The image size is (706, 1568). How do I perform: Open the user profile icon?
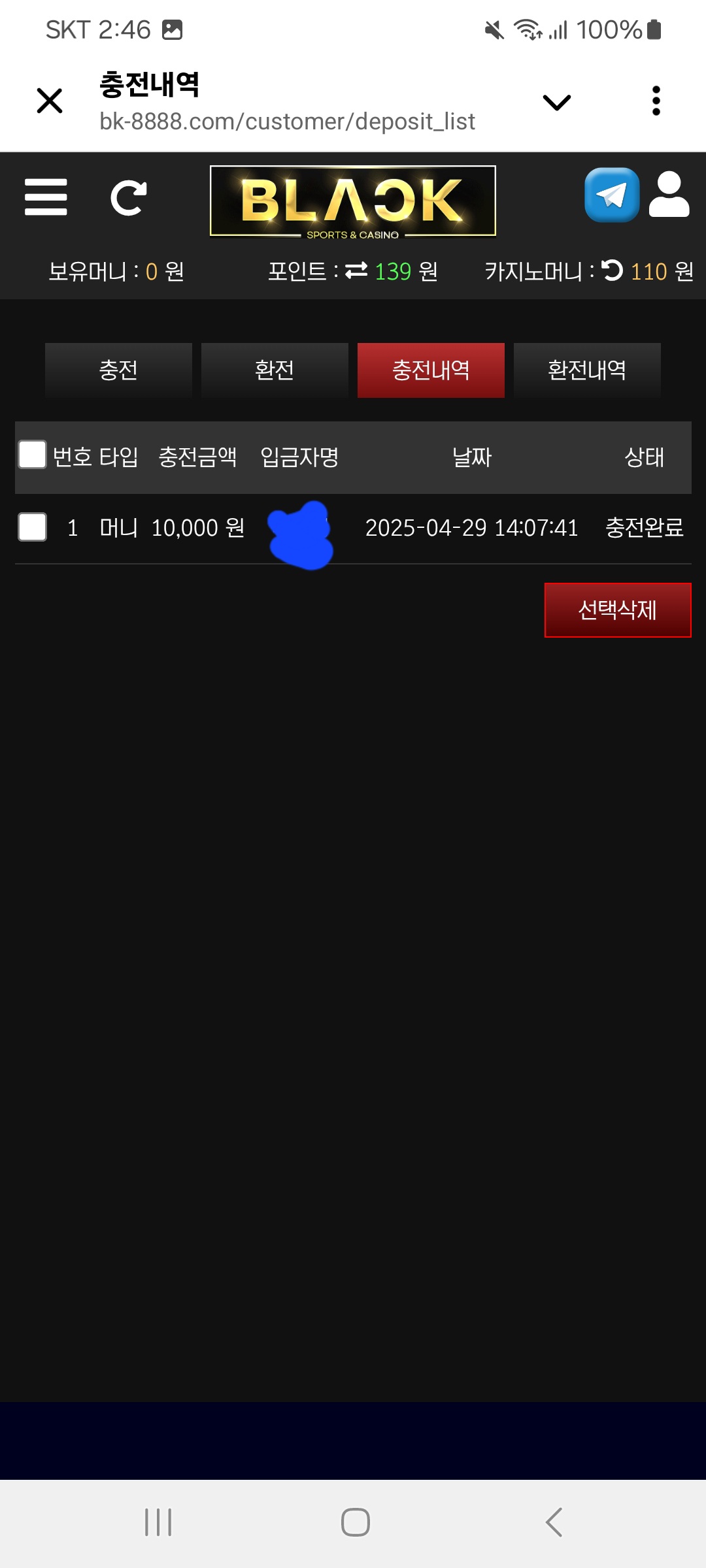pos(669,195)
